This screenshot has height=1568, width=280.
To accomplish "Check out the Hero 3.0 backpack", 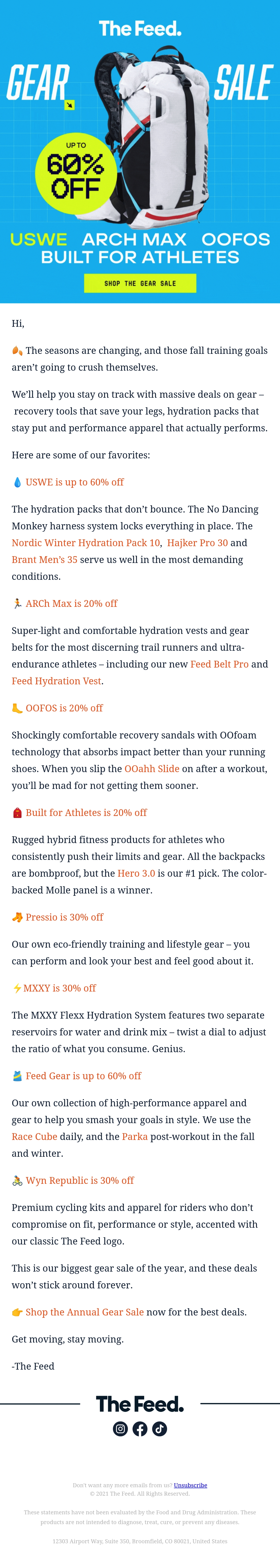I will coord(136,873).
